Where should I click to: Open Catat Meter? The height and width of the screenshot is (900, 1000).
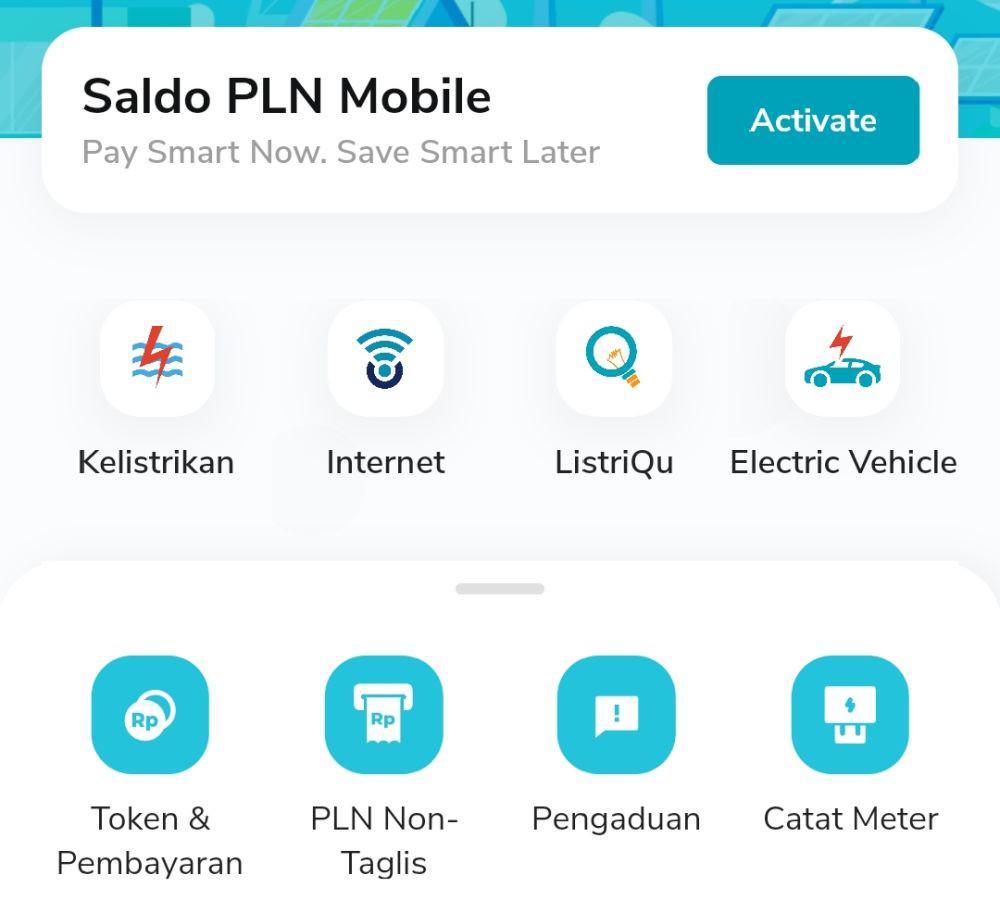click(x=850, y=715)
